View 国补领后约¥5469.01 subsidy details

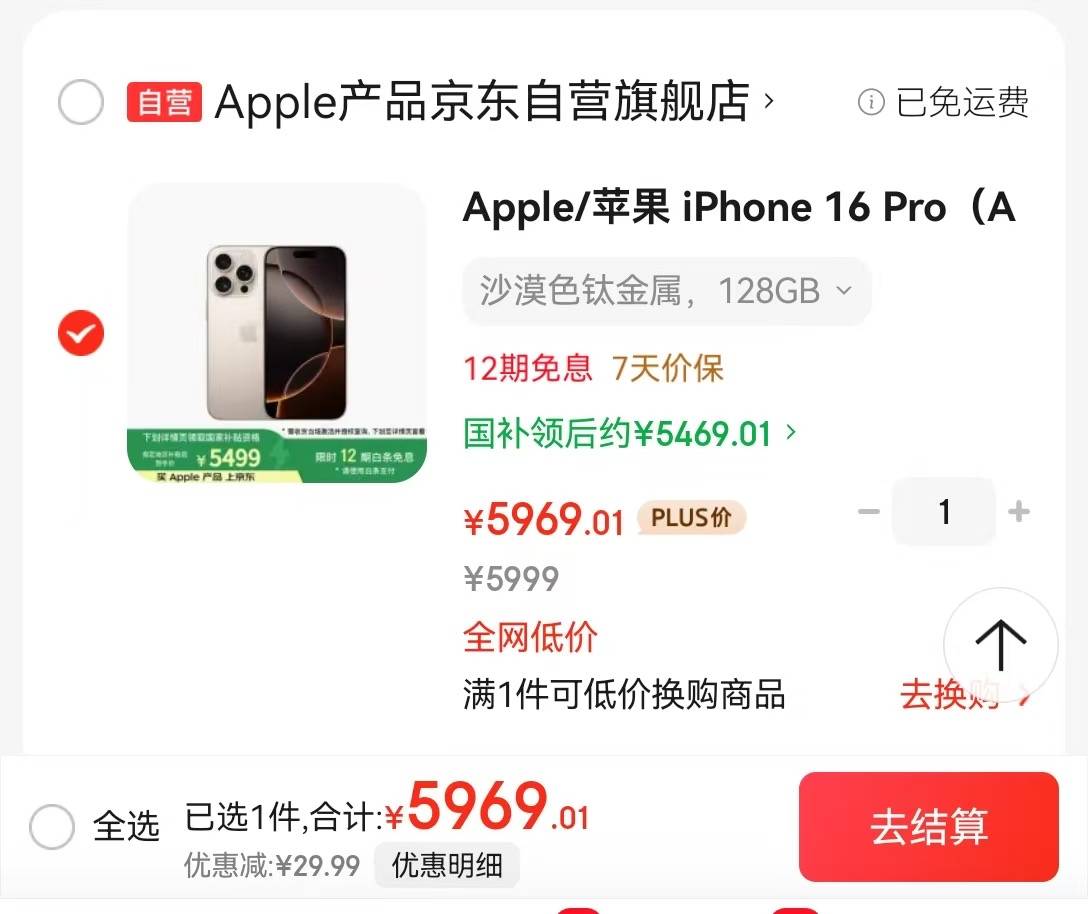pos(630,433)
